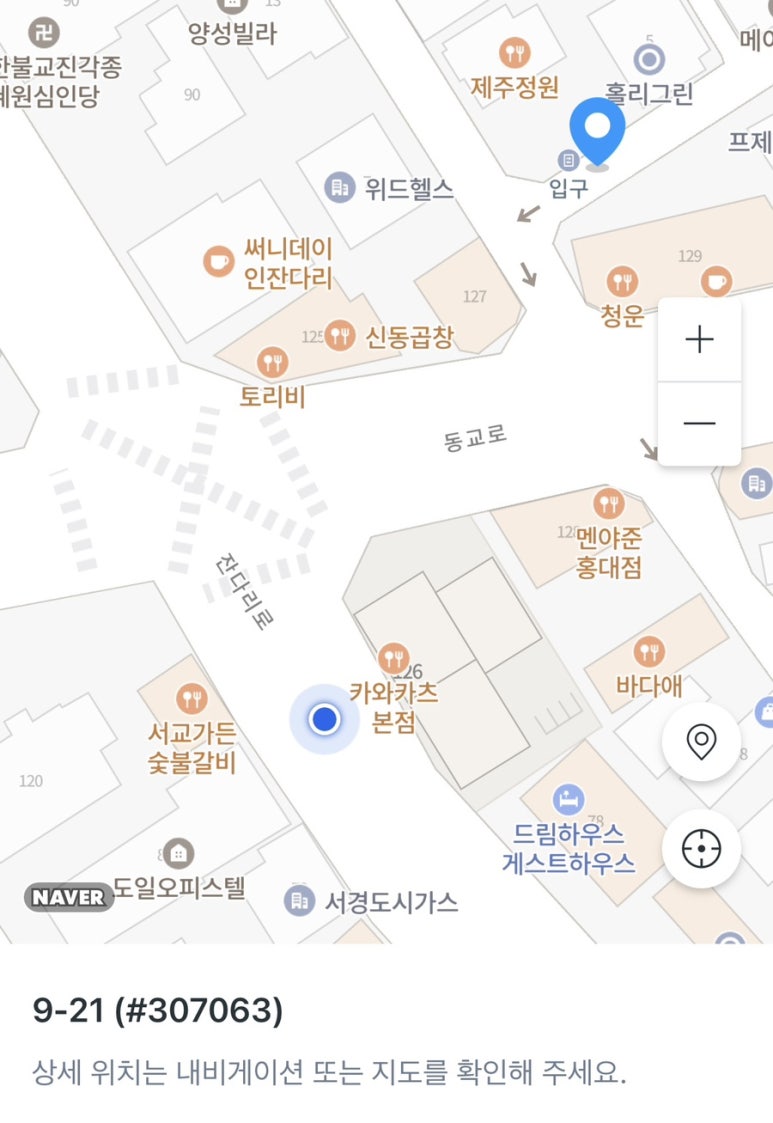This screenshot has width=773, height=1123.
Task: Open the 바다애 restaurant marker
Action: [649, 652]
